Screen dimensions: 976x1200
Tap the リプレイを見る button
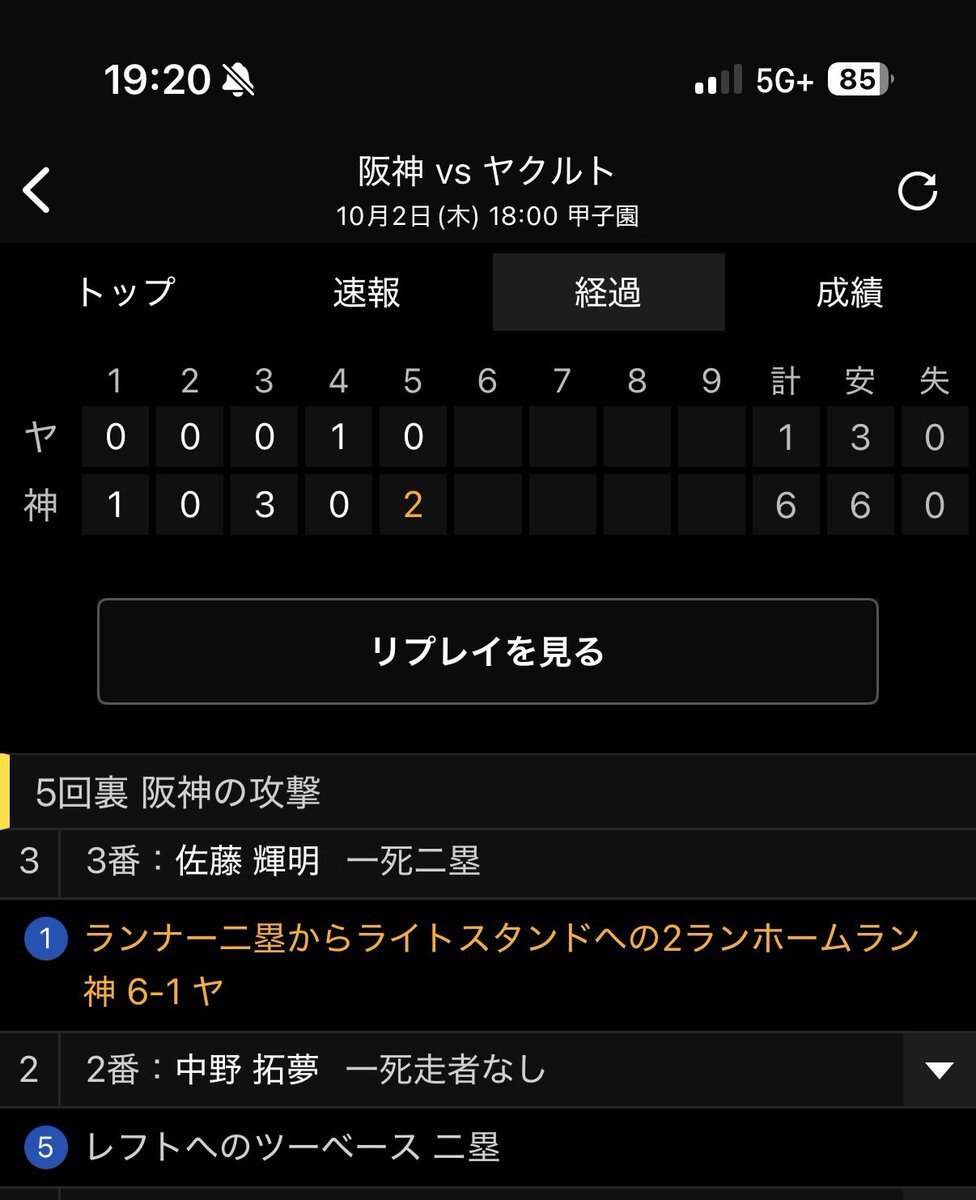(488, 652)
